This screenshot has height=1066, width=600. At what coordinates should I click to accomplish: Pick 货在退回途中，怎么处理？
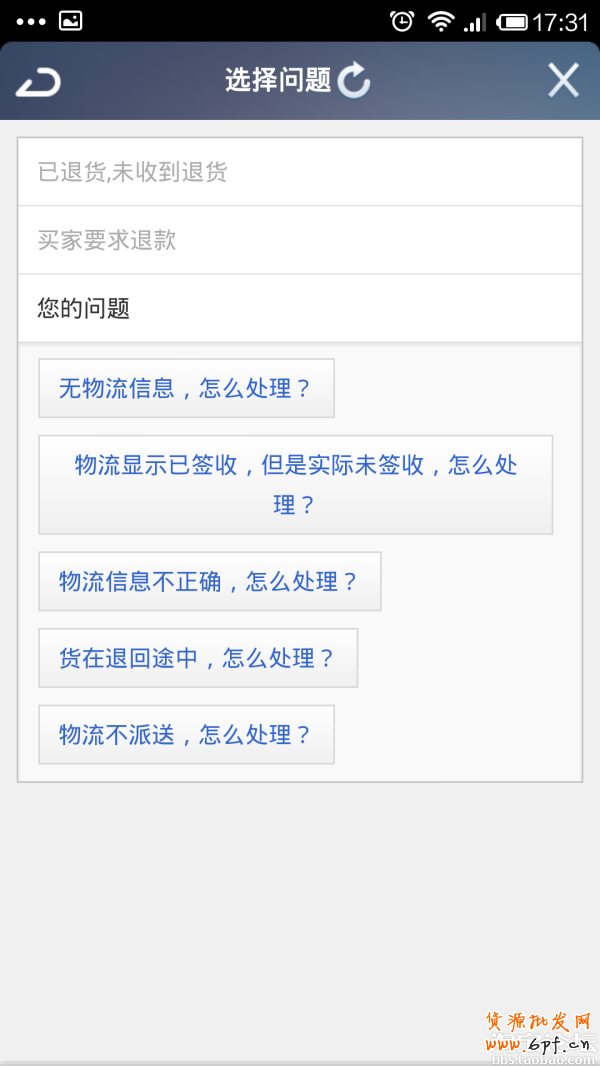click(198, 658)
